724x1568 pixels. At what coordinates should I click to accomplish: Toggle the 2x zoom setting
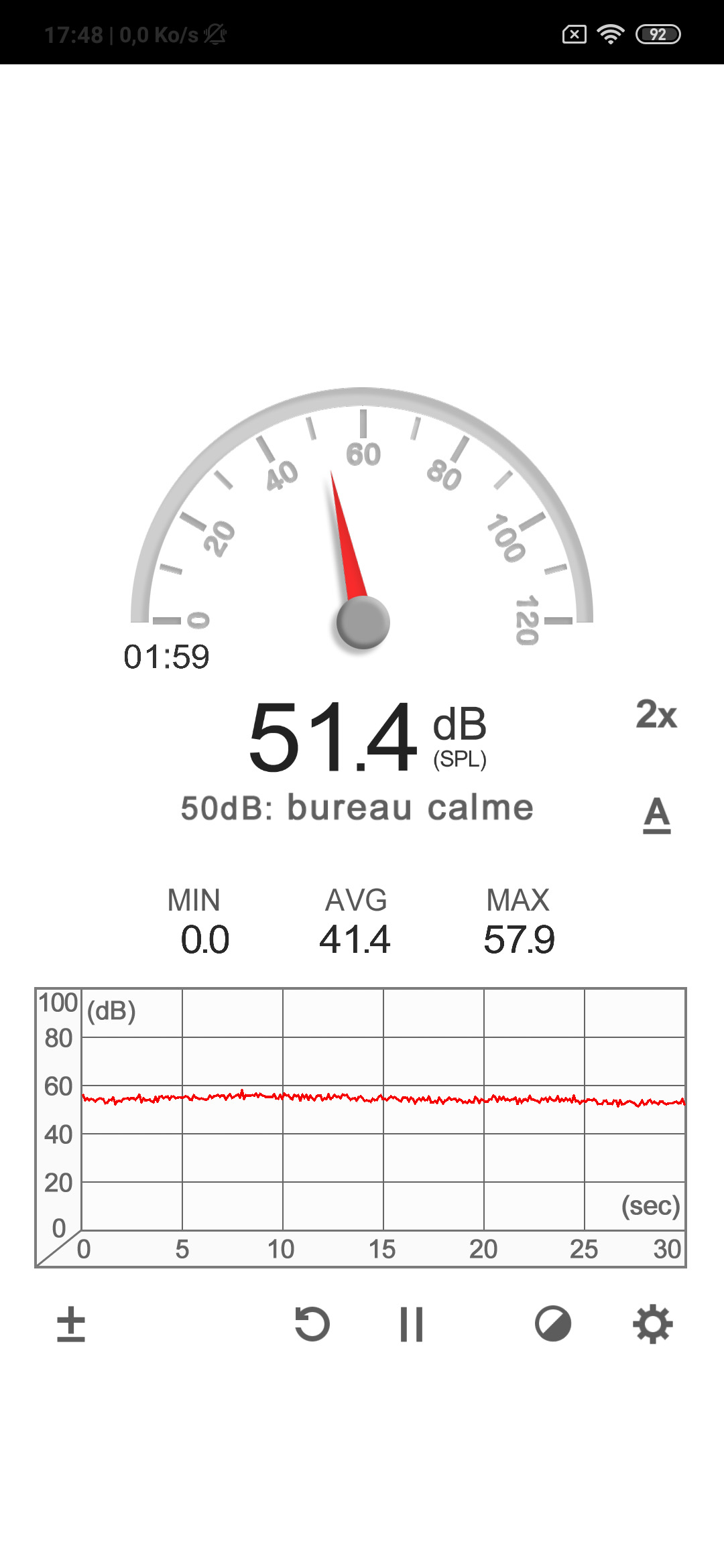click(x=656, y=714)
